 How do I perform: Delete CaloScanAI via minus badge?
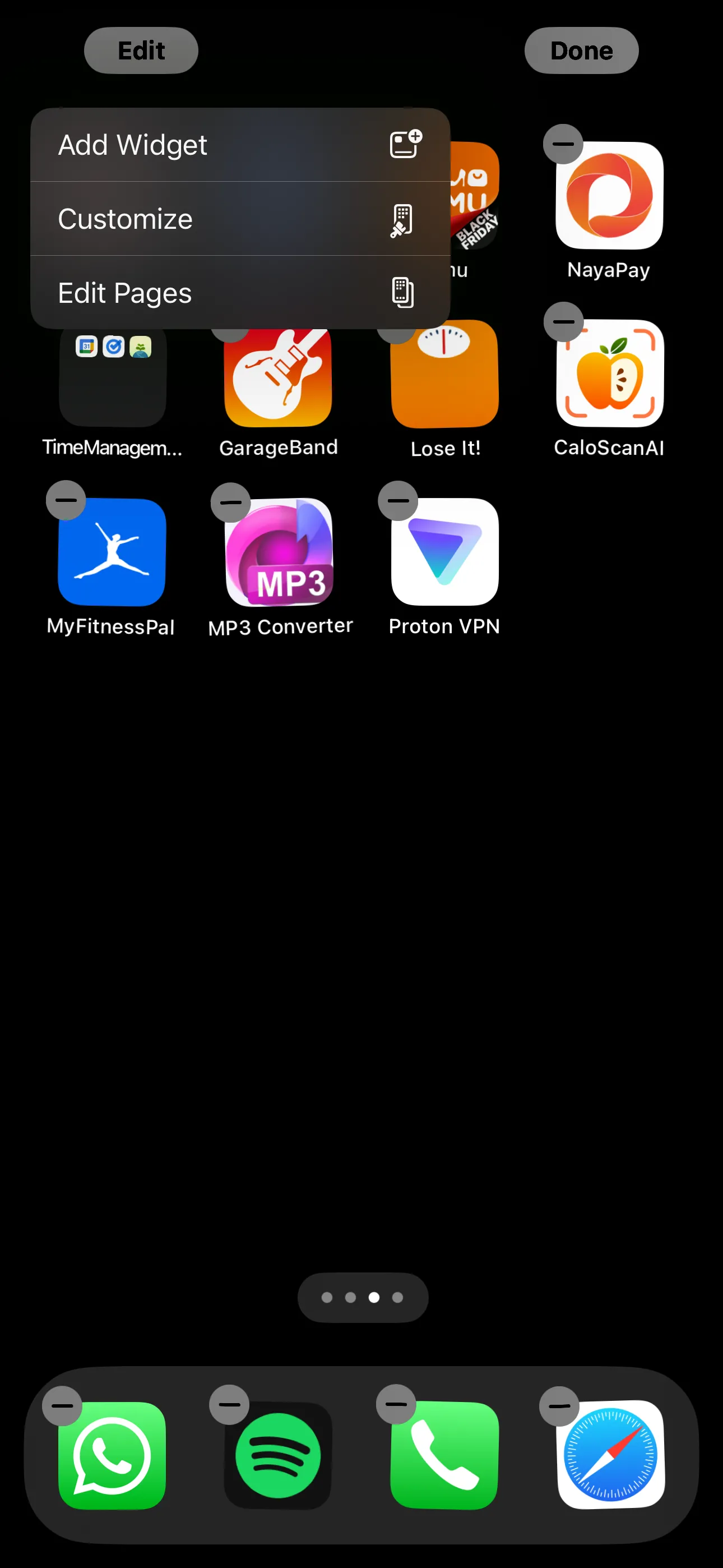pos(563,322)
